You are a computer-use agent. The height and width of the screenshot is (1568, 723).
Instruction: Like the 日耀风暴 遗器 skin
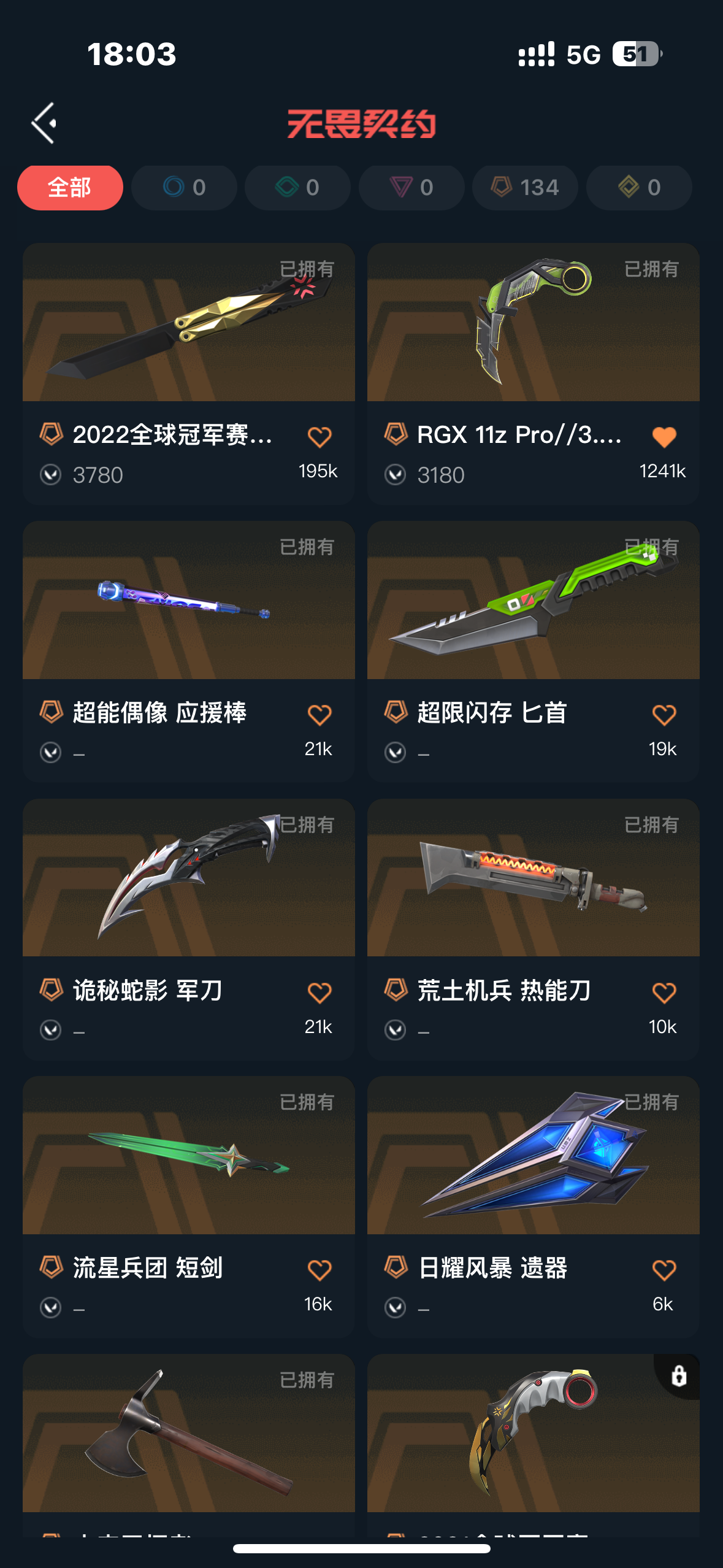664,1270
